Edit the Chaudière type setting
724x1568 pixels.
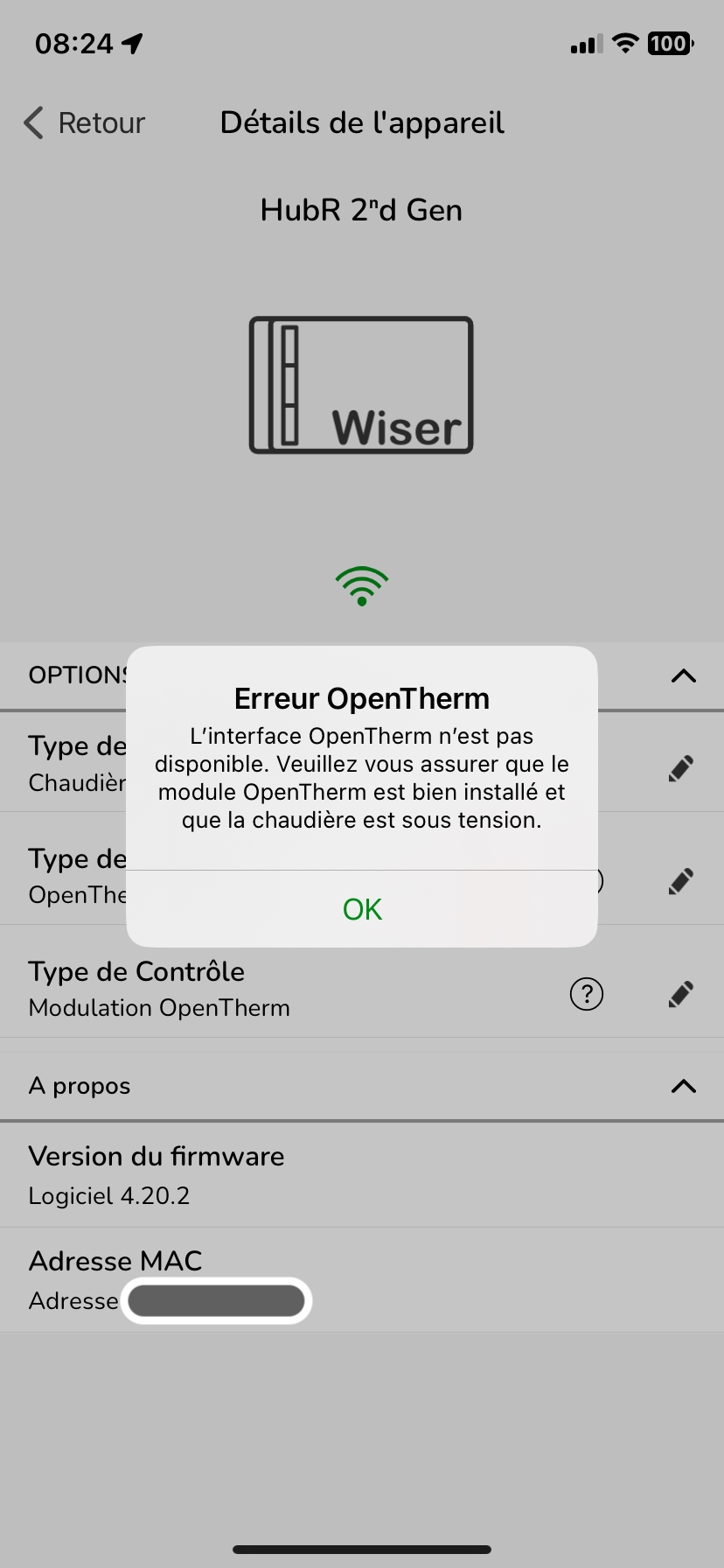pyautogui.click(x=680, y=768)
